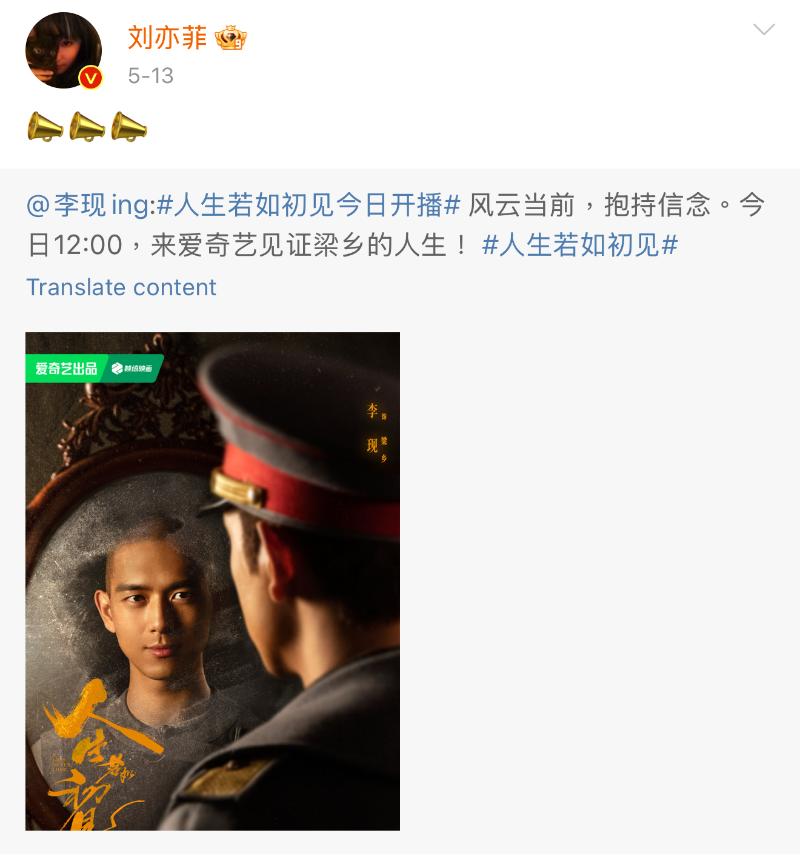Image resolution: width=800 pixels, height=867 pixels.
Task: Open 刘亦菲's profile picture
Action: pos(63,51)
